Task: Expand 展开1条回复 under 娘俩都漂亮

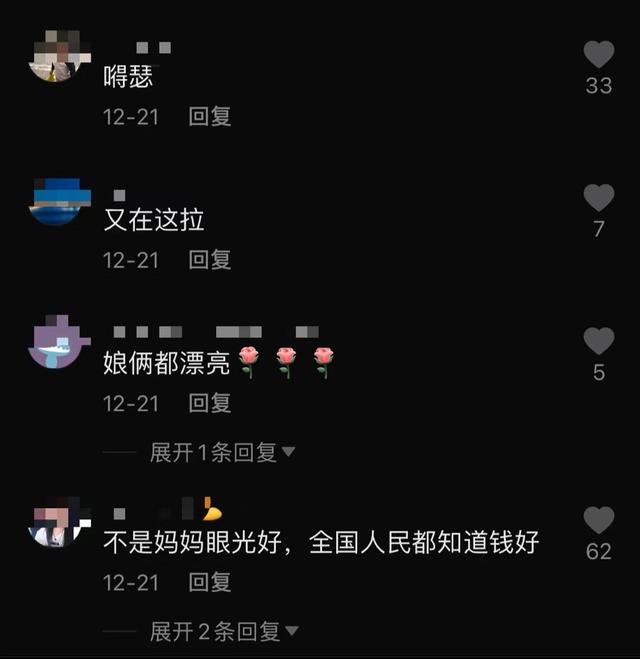Action: [222, 453]
